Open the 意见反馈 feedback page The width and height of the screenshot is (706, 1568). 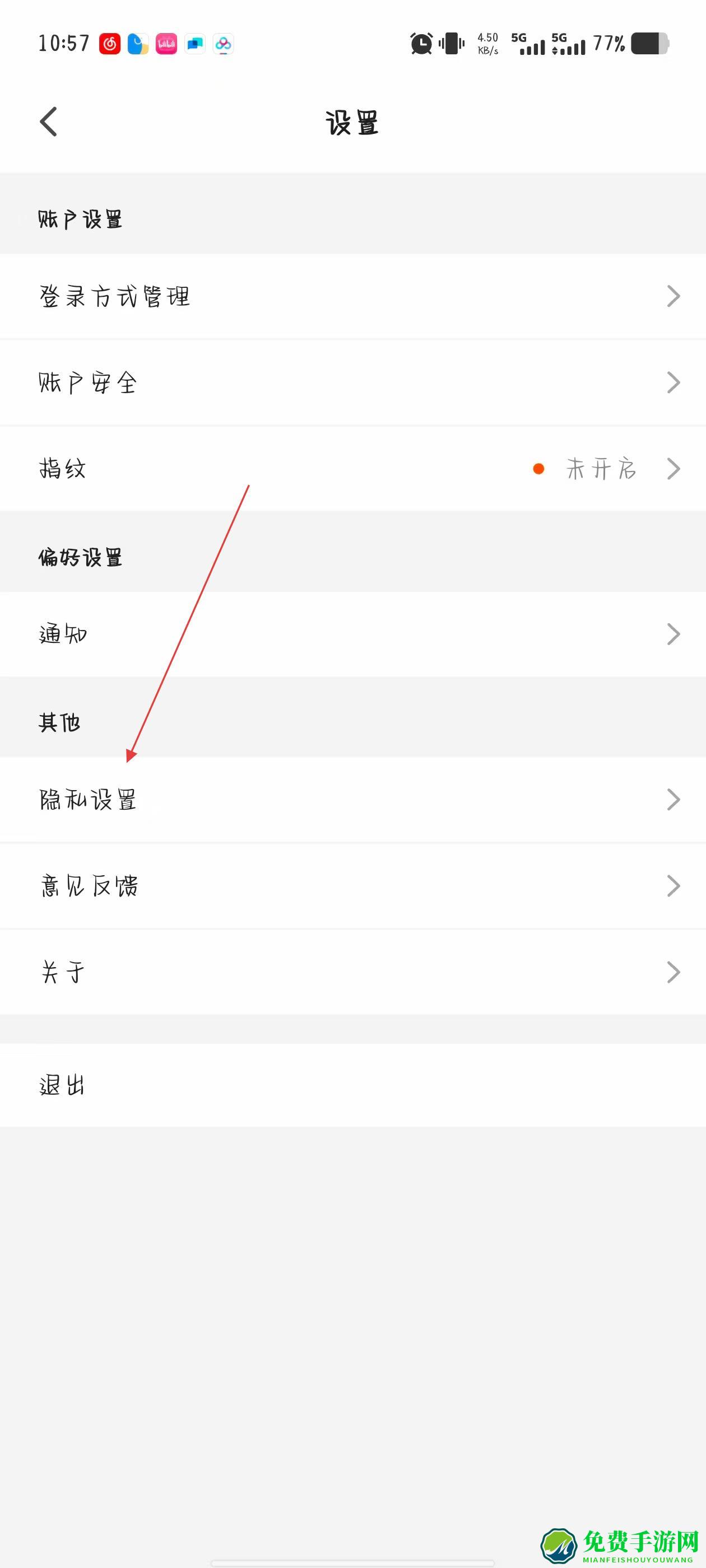click(x=352, y=886)
